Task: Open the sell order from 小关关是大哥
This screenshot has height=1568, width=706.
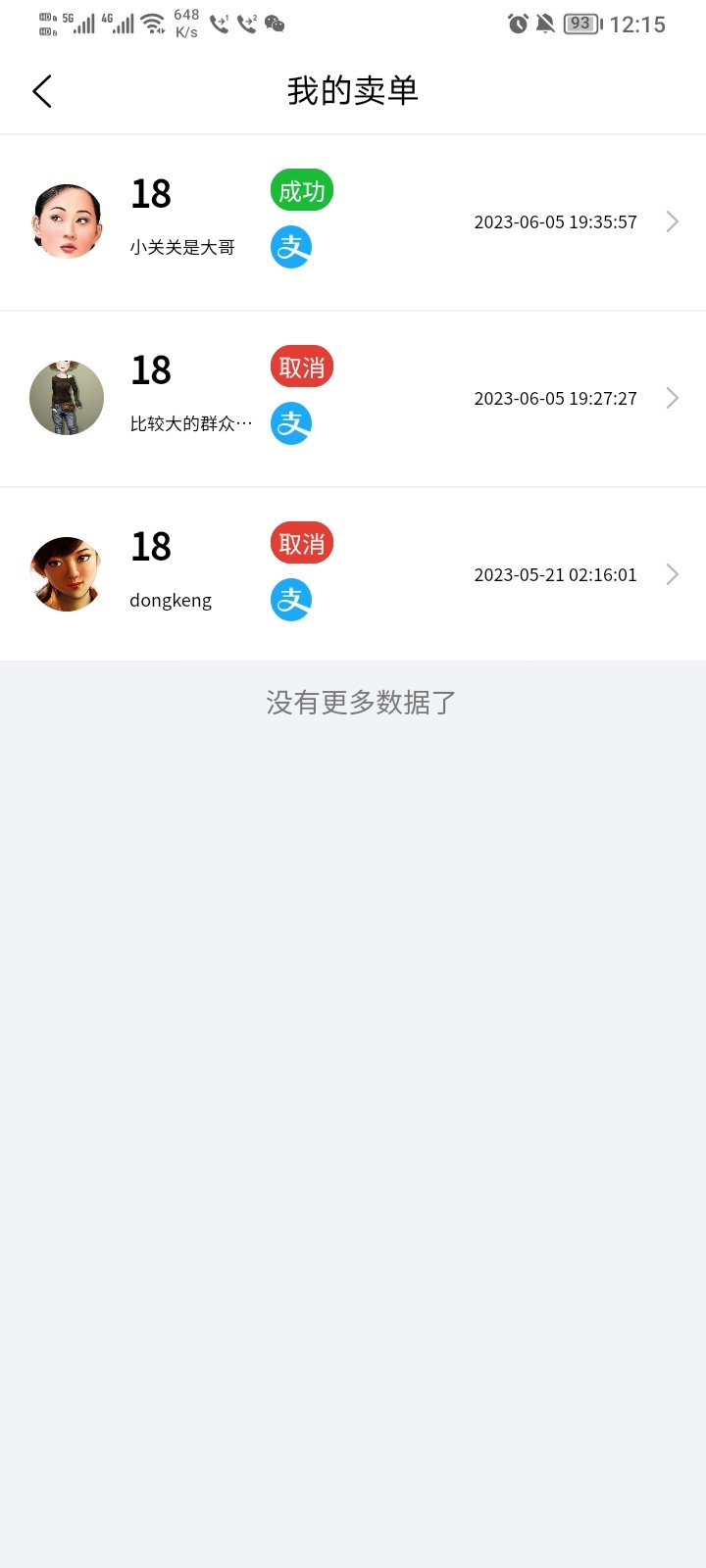Action: pos(353,222)
